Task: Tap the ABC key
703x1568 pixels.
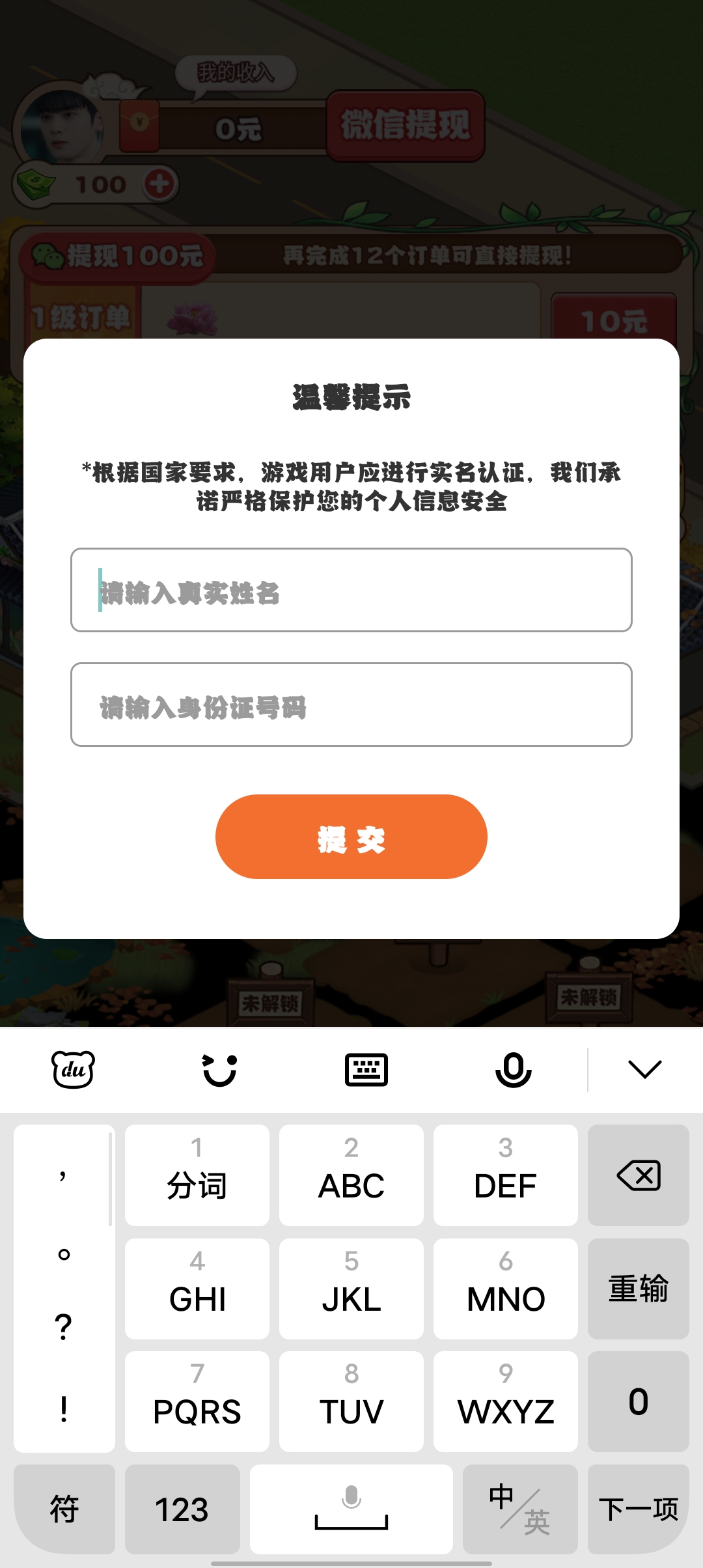Action: click(x=351, y=1175)
